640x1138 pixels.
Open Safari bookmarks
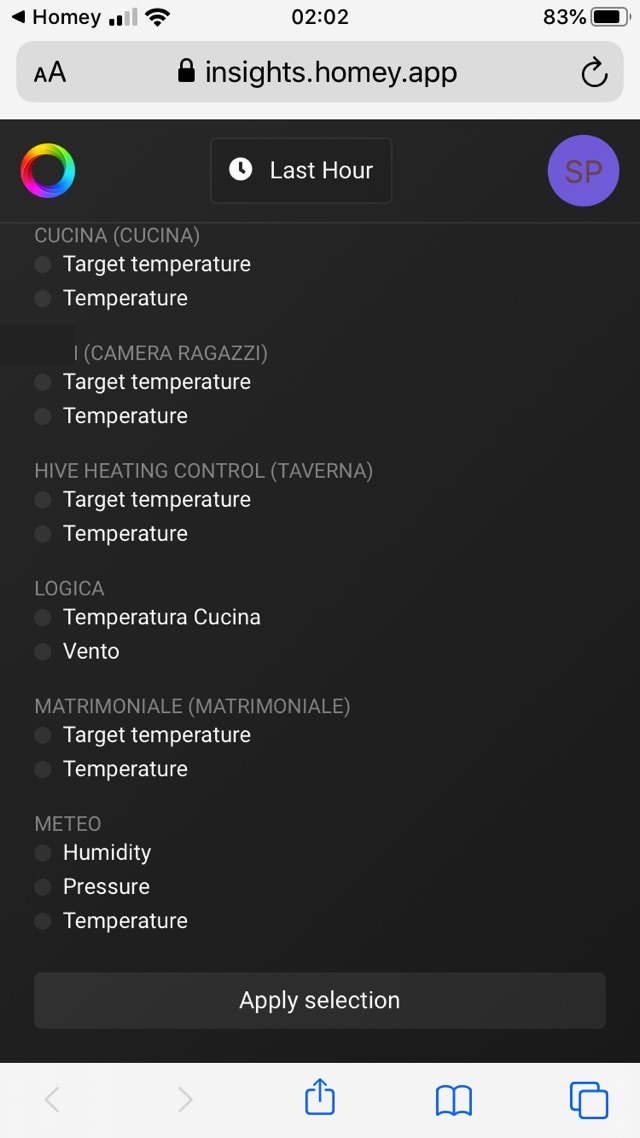pos(454,1100)
